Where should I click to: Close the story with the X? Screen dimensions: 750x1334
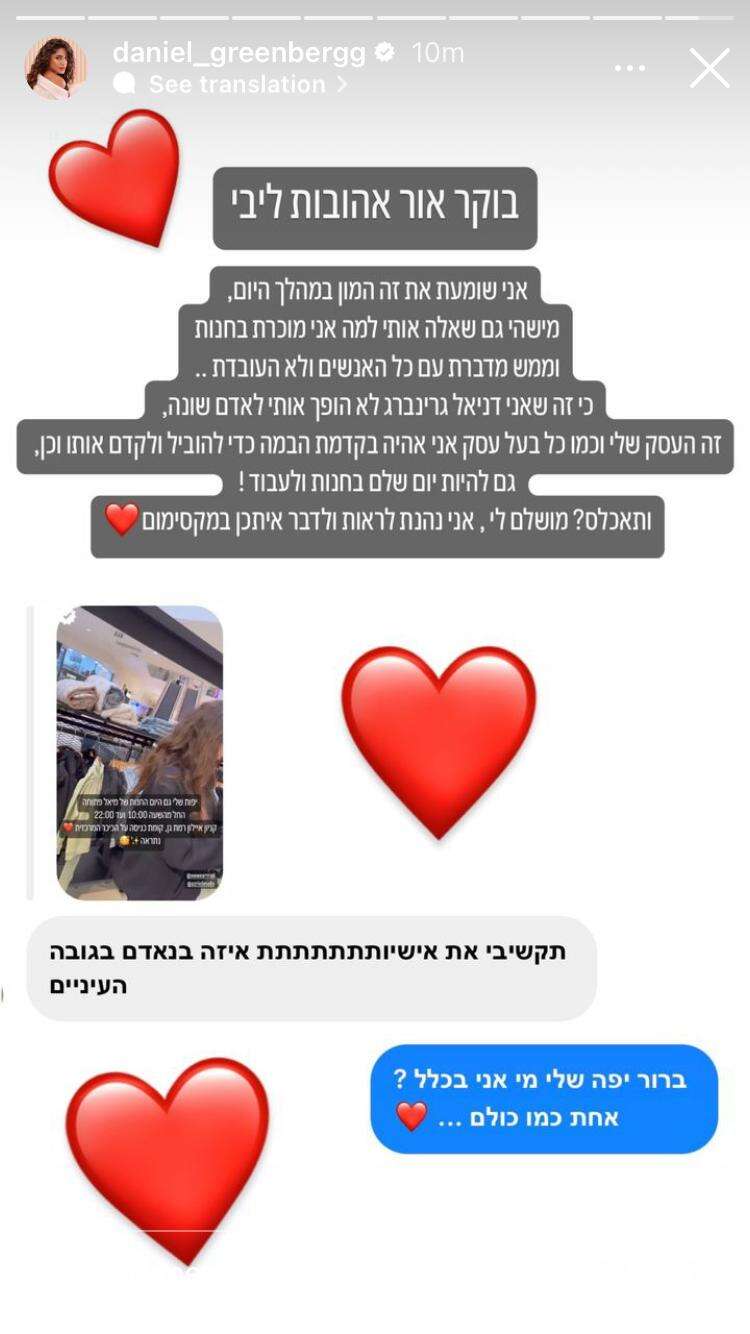[709, 68]
